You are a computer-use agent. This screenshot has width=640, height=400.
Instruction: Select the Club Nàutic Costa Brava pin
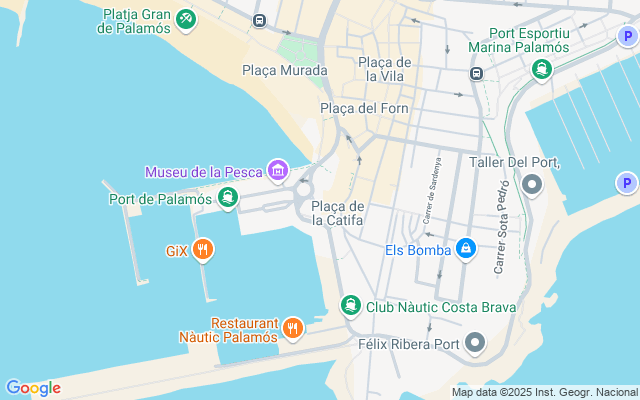[350, 306]
